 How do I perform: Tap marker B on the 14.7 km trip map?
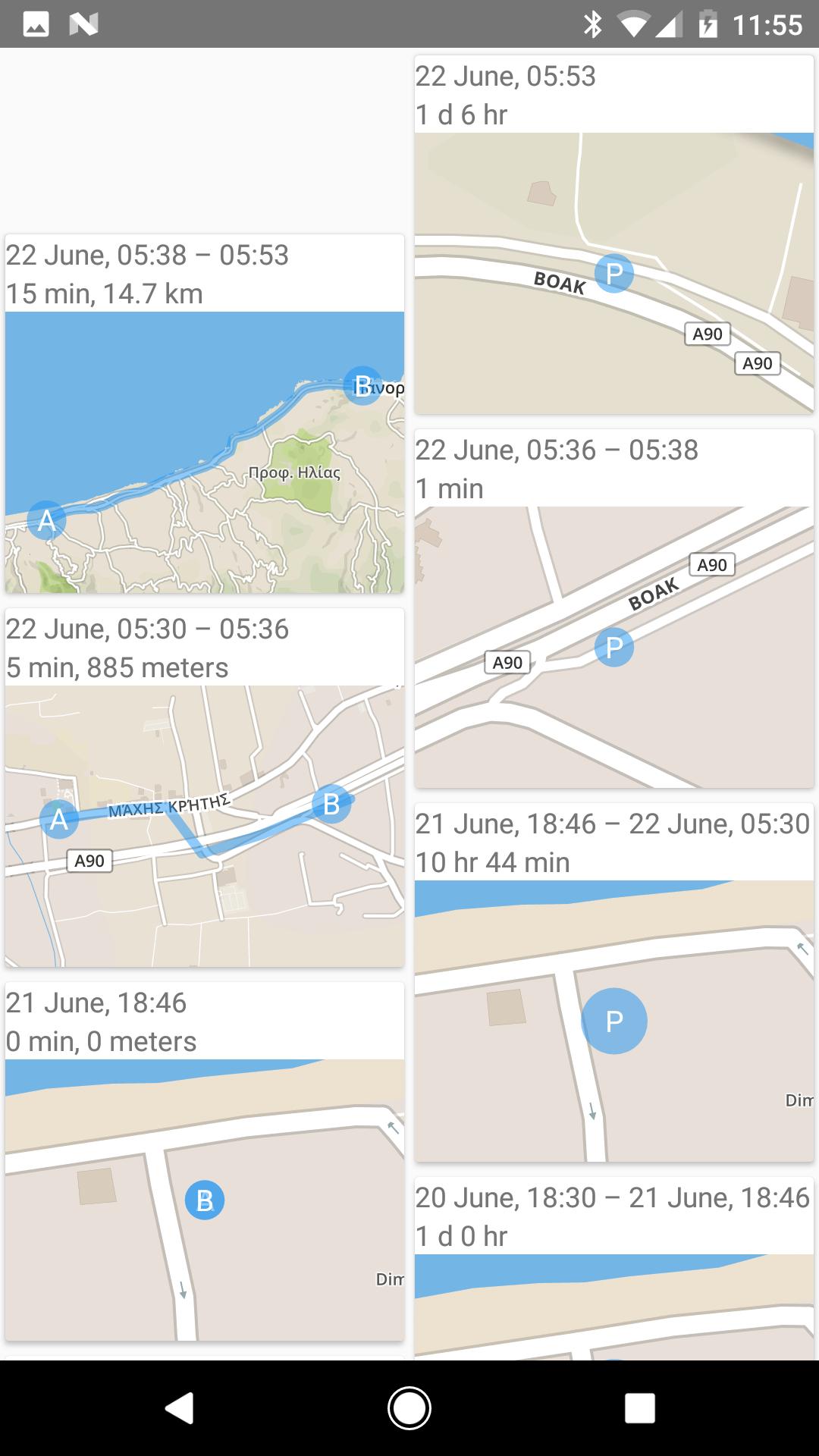362,385
